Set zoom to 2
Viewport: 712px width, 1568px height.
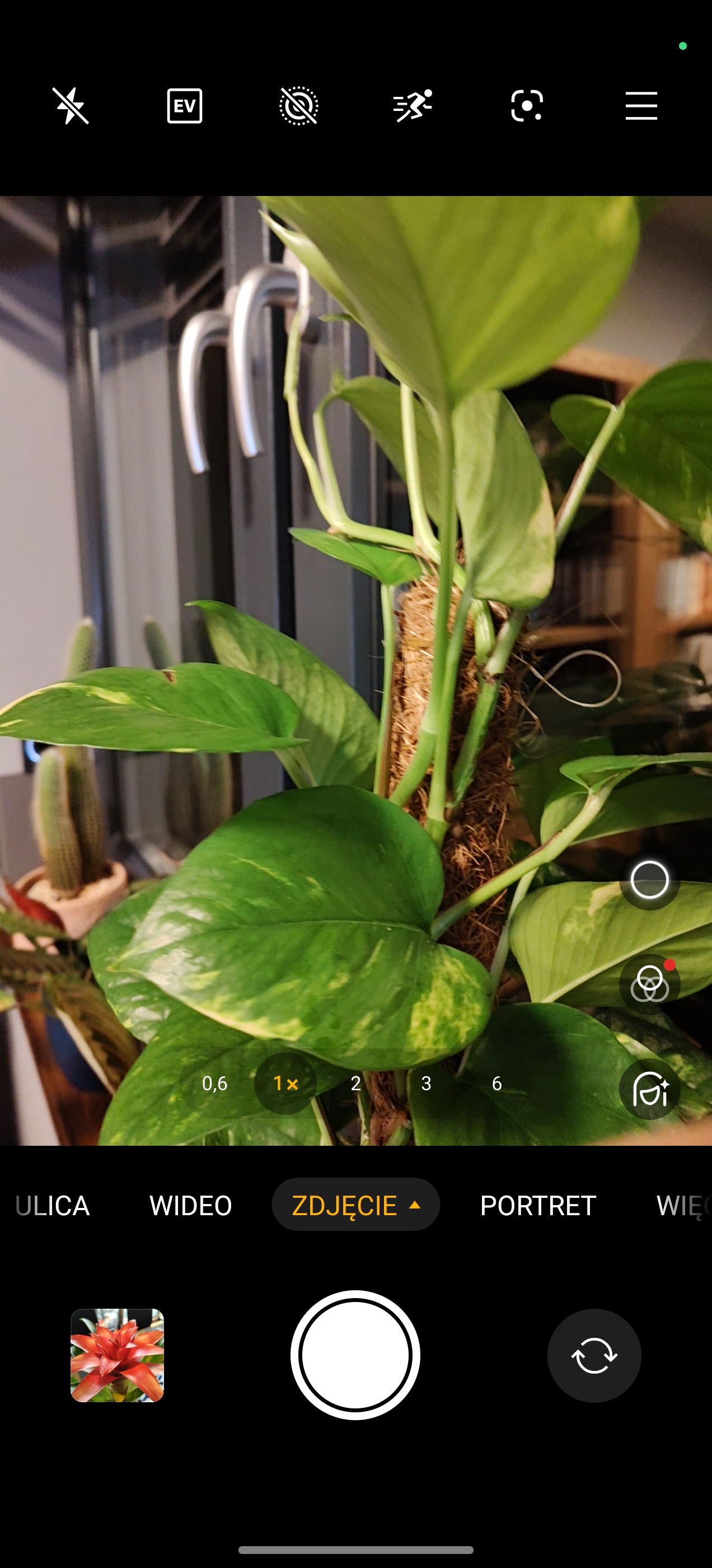coord(356,1084)
